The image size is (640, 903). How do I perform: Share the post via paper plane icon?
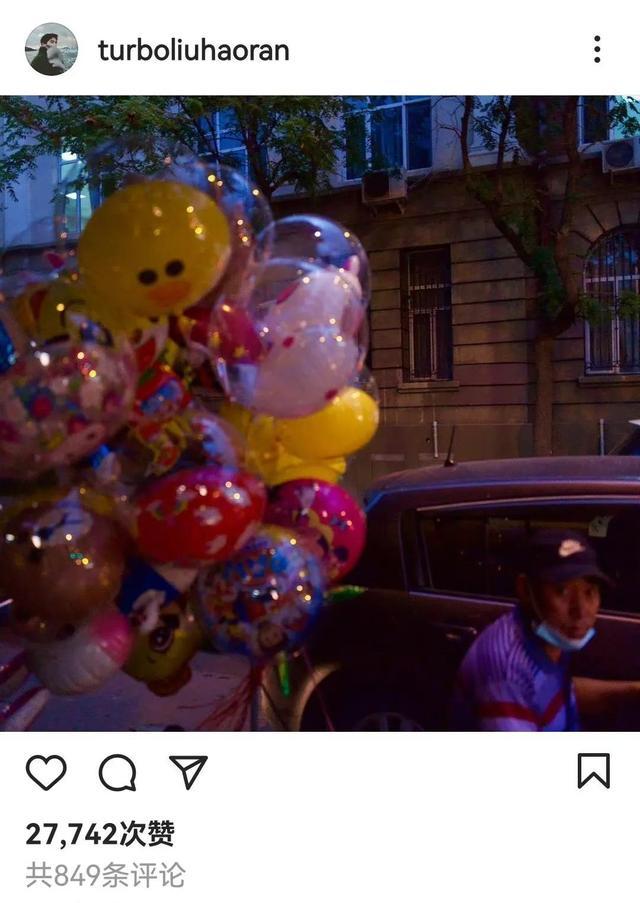pos(188,772)
